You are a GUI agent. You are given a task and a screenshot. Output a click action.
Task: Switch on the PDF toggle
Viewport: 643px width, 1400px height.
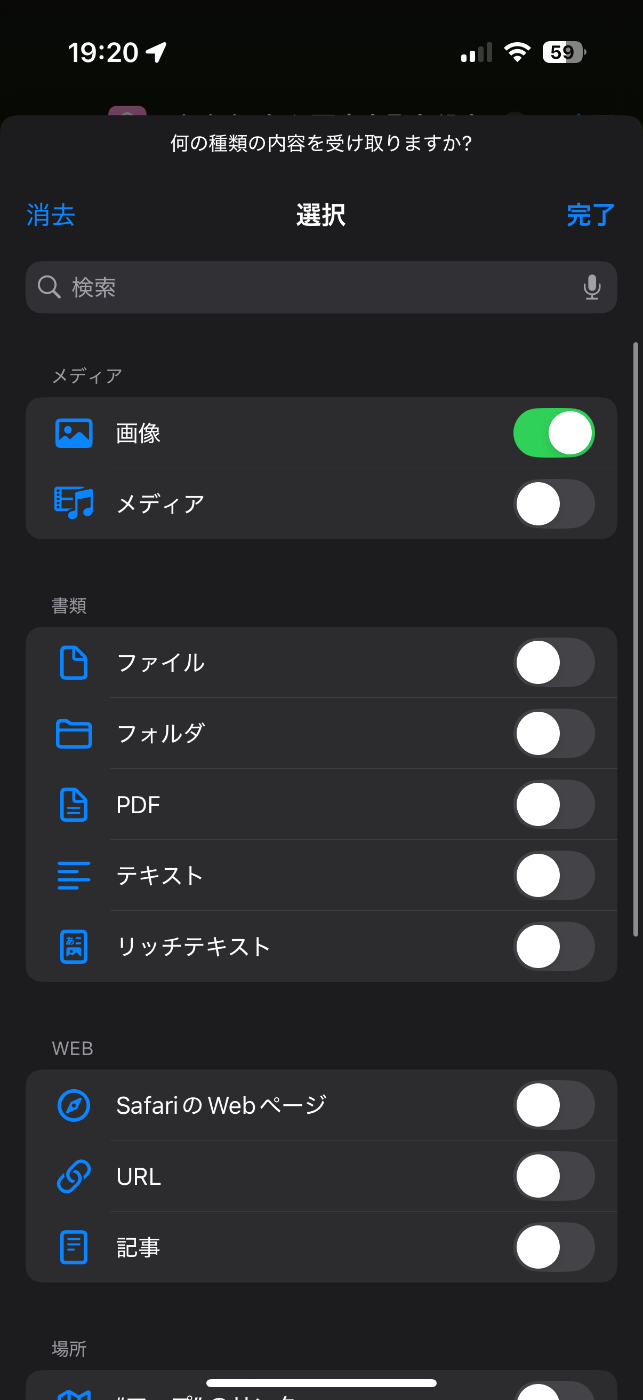554,805
